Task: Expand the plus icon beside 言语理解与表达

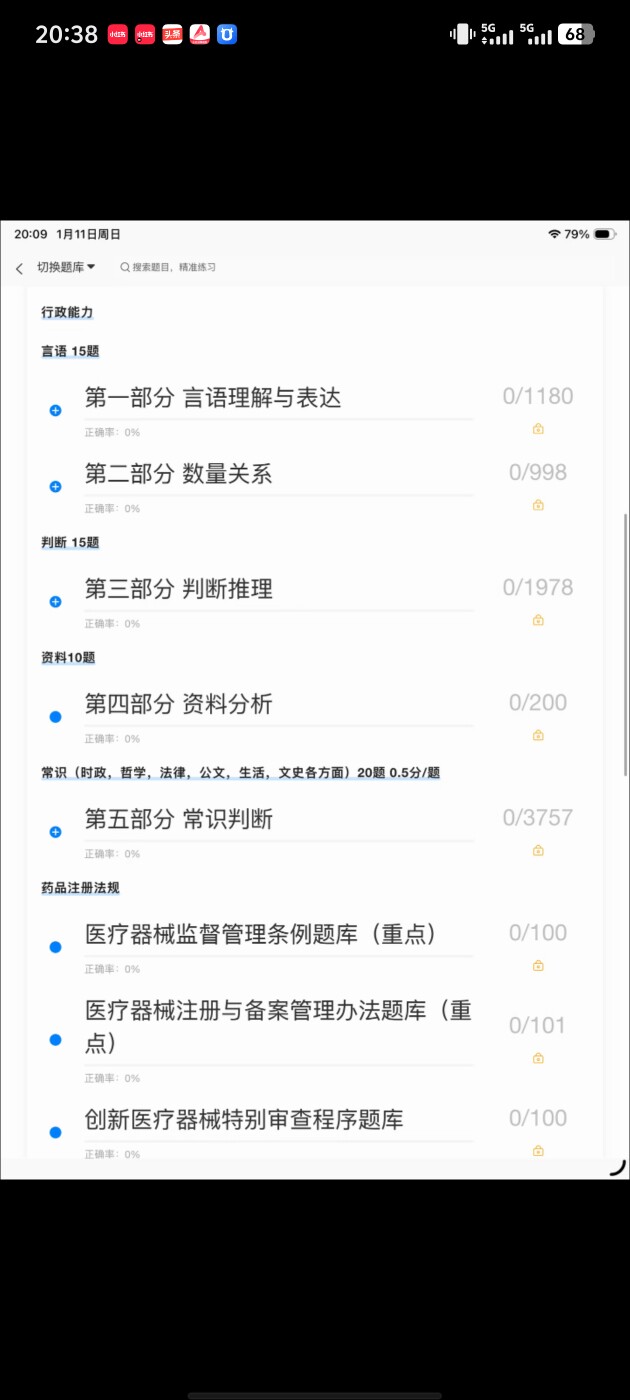Action: [56, 411]
